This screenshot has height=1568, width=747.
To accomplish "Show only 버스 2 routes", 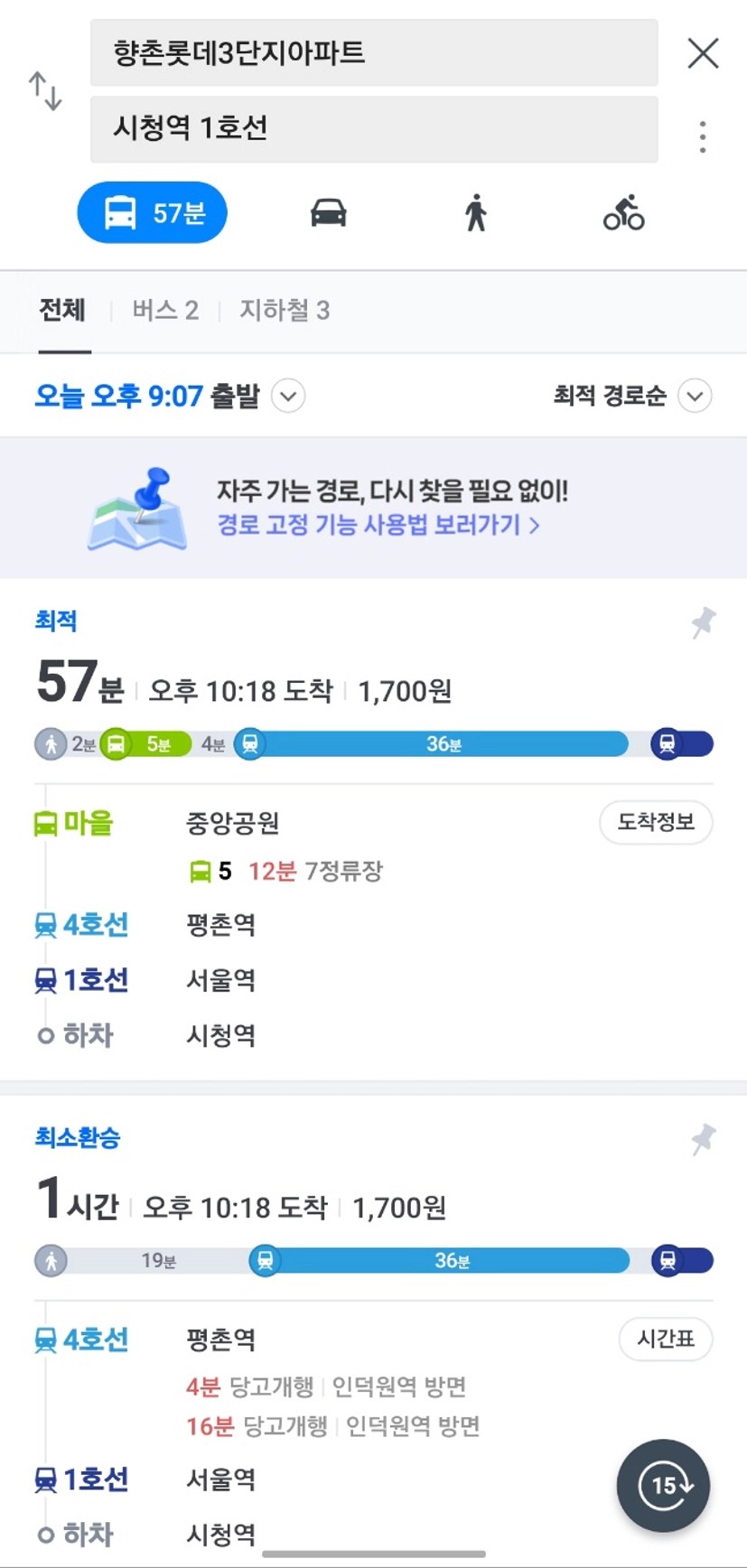I will tap(165, 311).
